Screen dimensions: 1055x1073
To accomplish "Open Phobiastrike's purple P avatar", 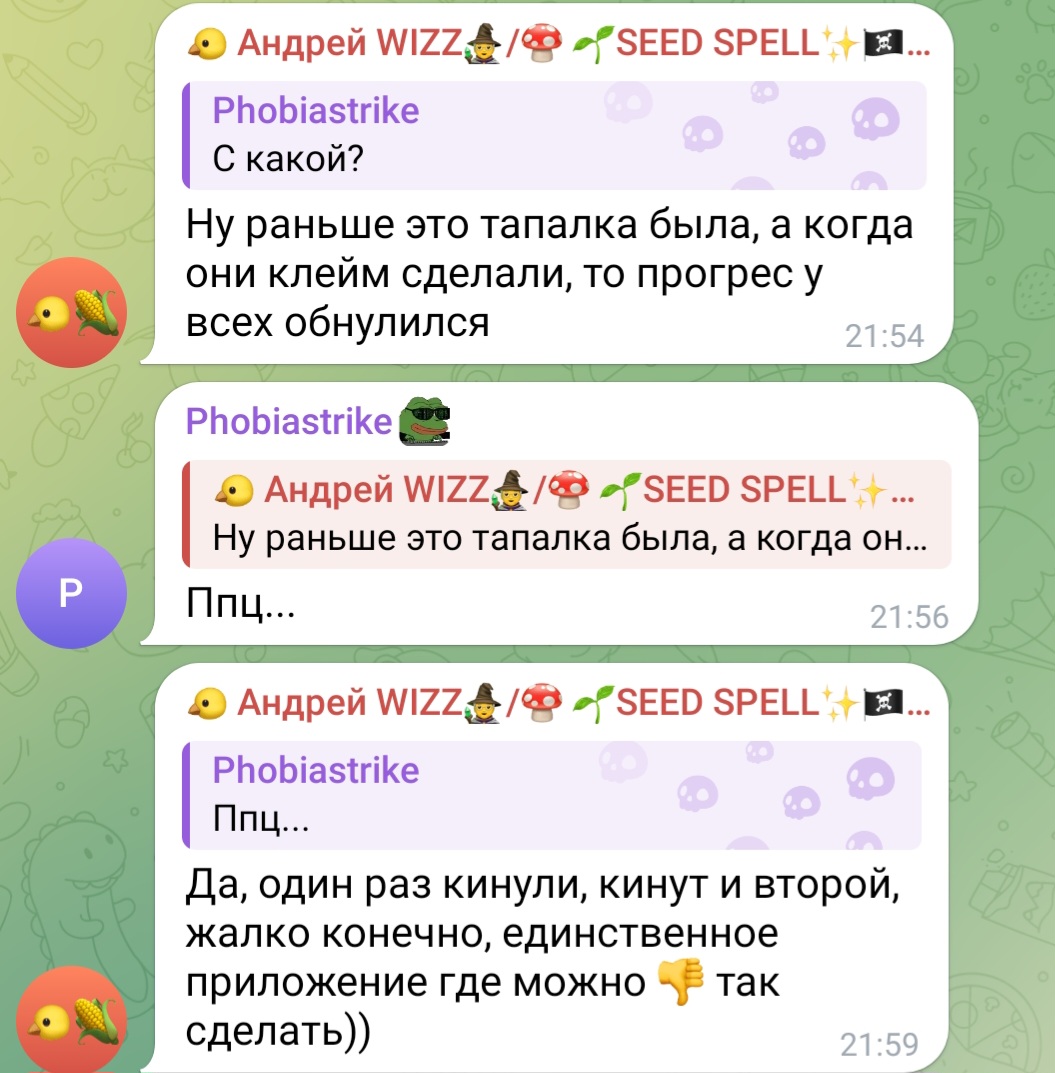I will pos(71,592).
